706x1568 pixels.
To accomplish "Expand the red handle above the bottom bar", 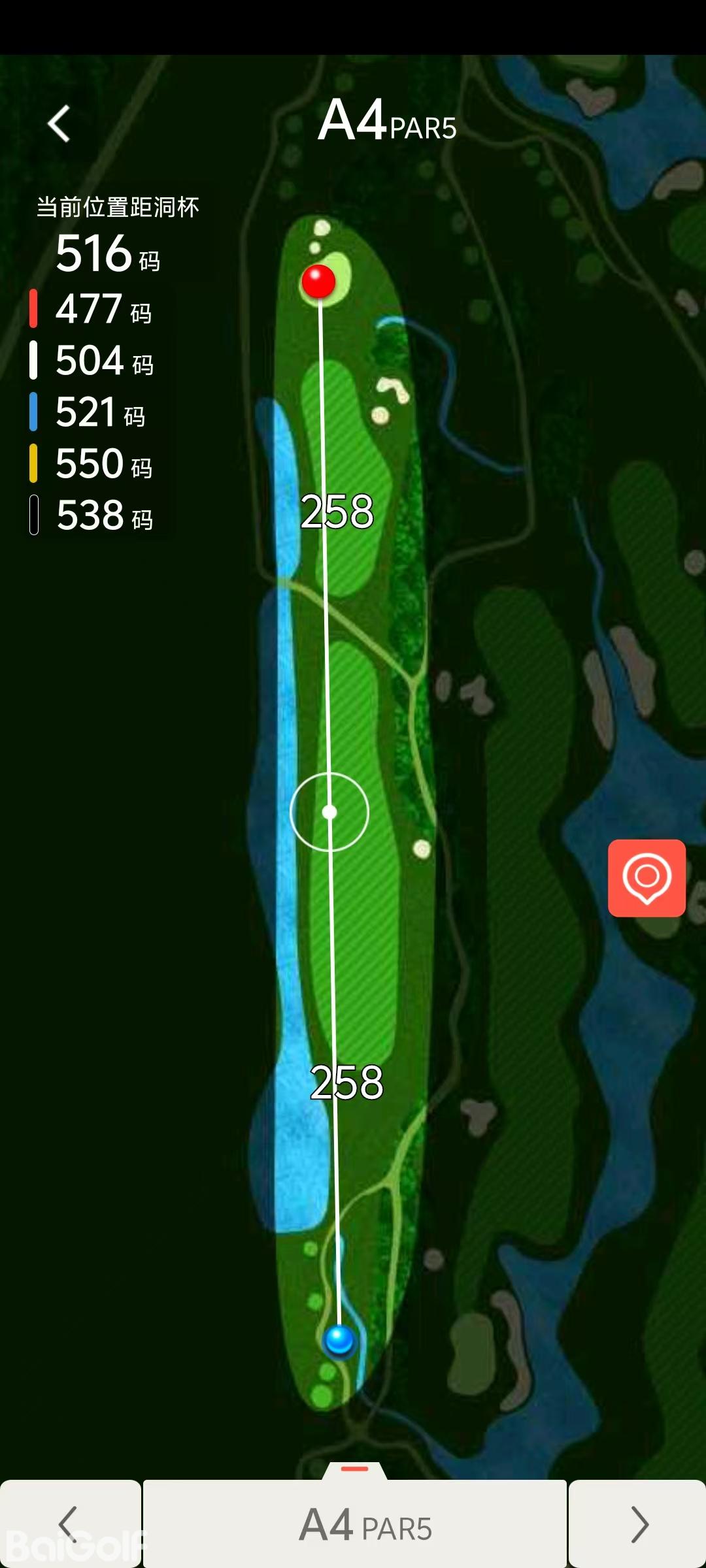I will point(355,1469).
